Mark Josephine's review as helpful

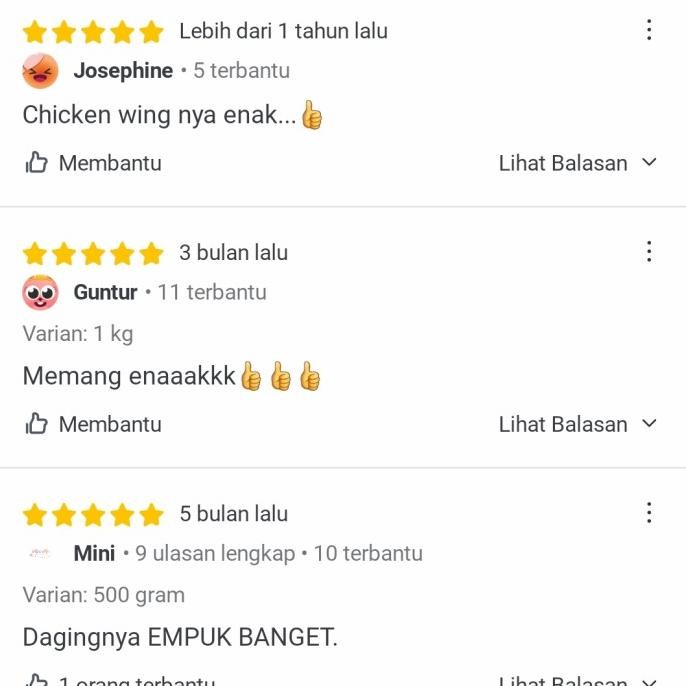(x=93, y=163)
